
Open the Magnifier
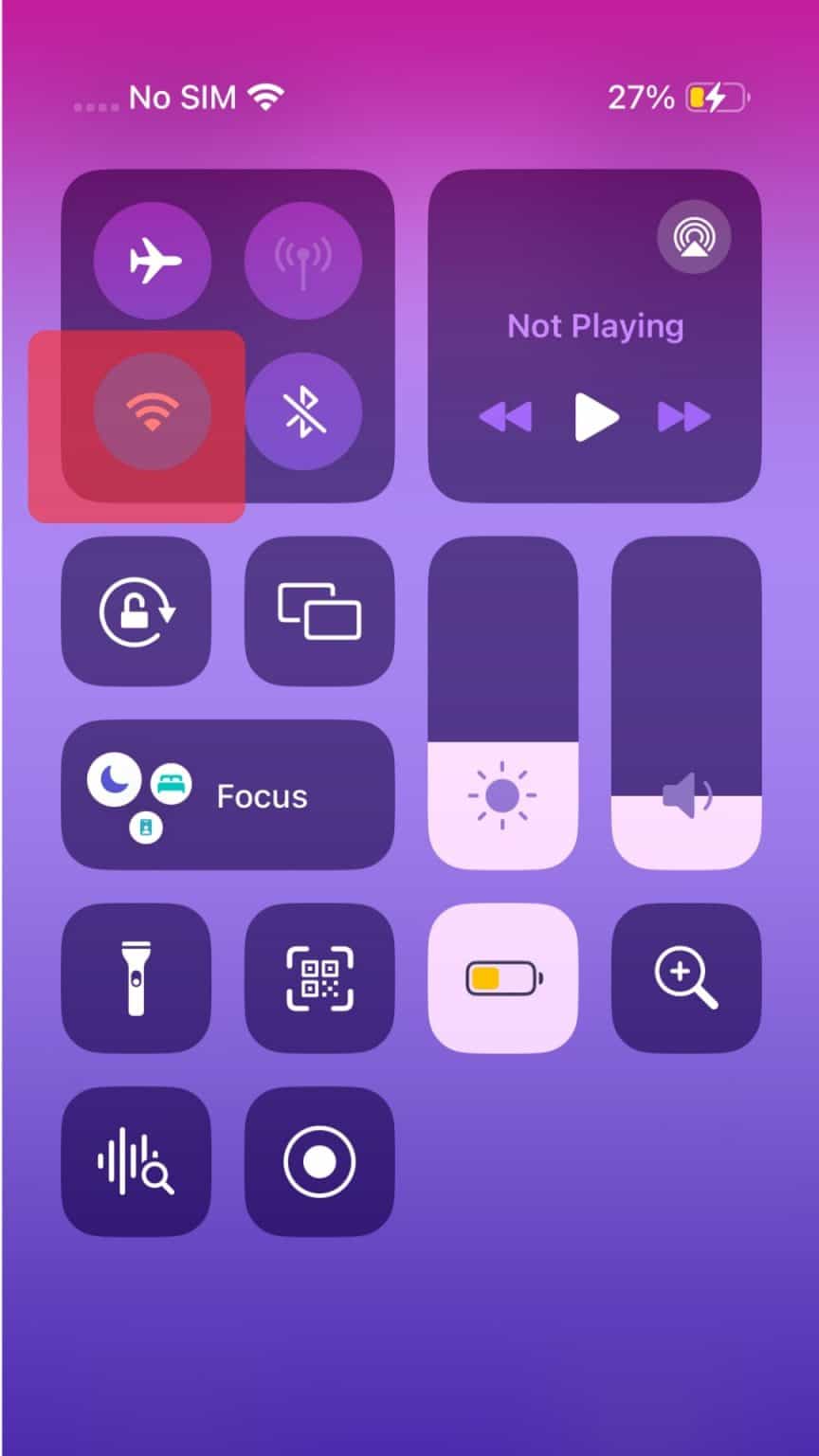686,979
